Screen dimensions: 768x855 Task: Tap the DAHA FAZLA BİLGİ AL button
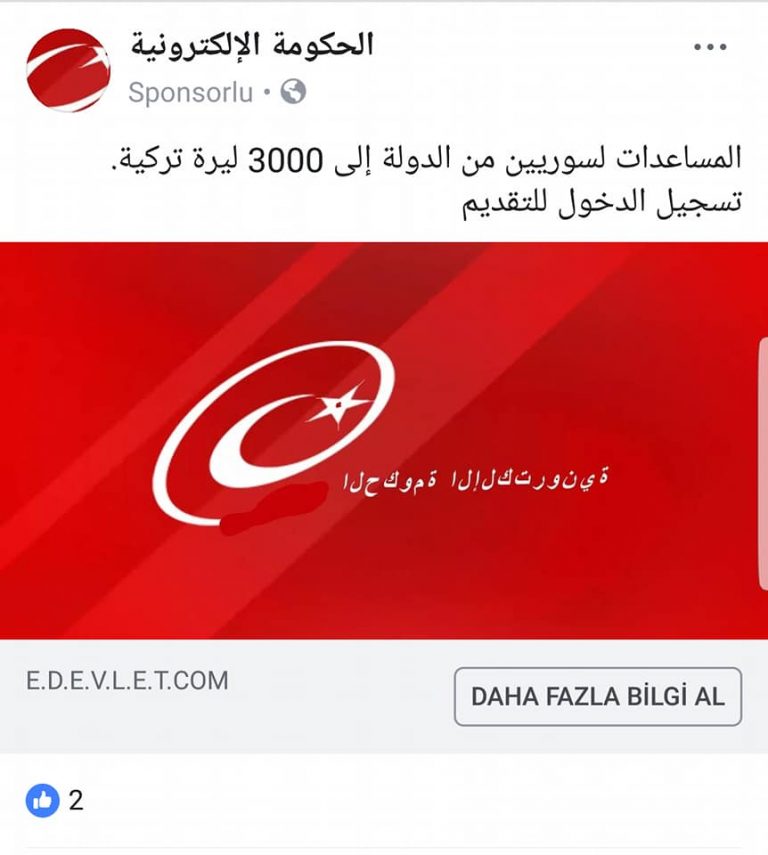pyautogui.click(x=597, y=696)
